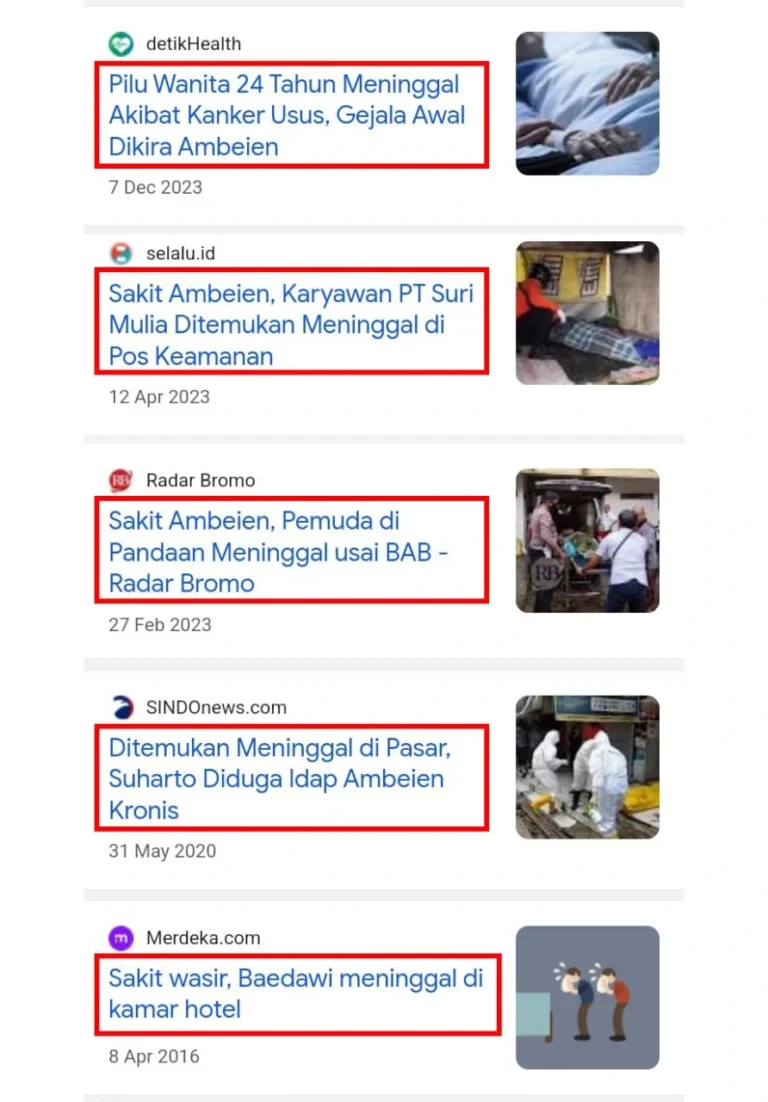View the SINDOnews report about Suharto
The height and width of the screenshot is (1102, 768).
[282, 779]
